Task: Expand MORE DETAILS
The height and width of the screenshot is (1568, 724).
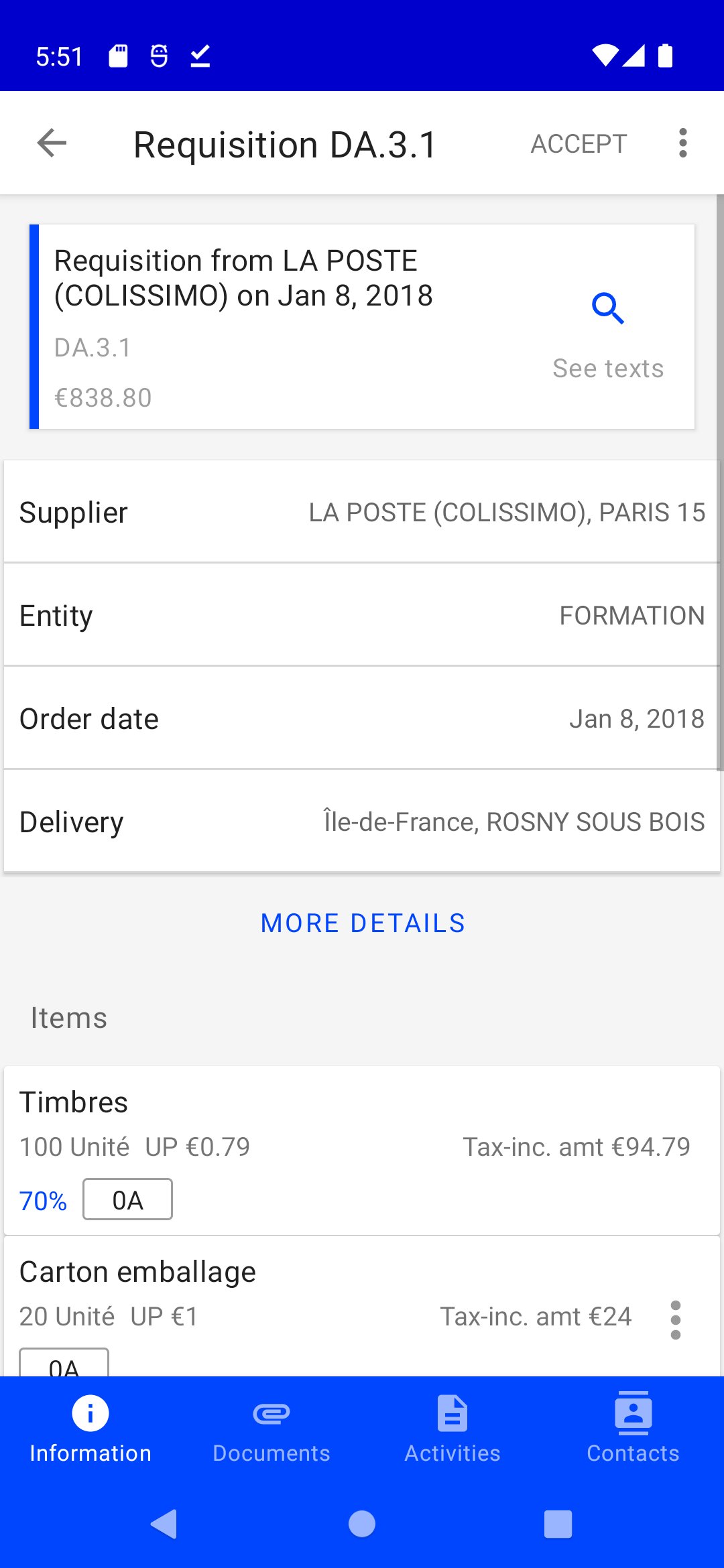Action: click(x=362, y=923)
